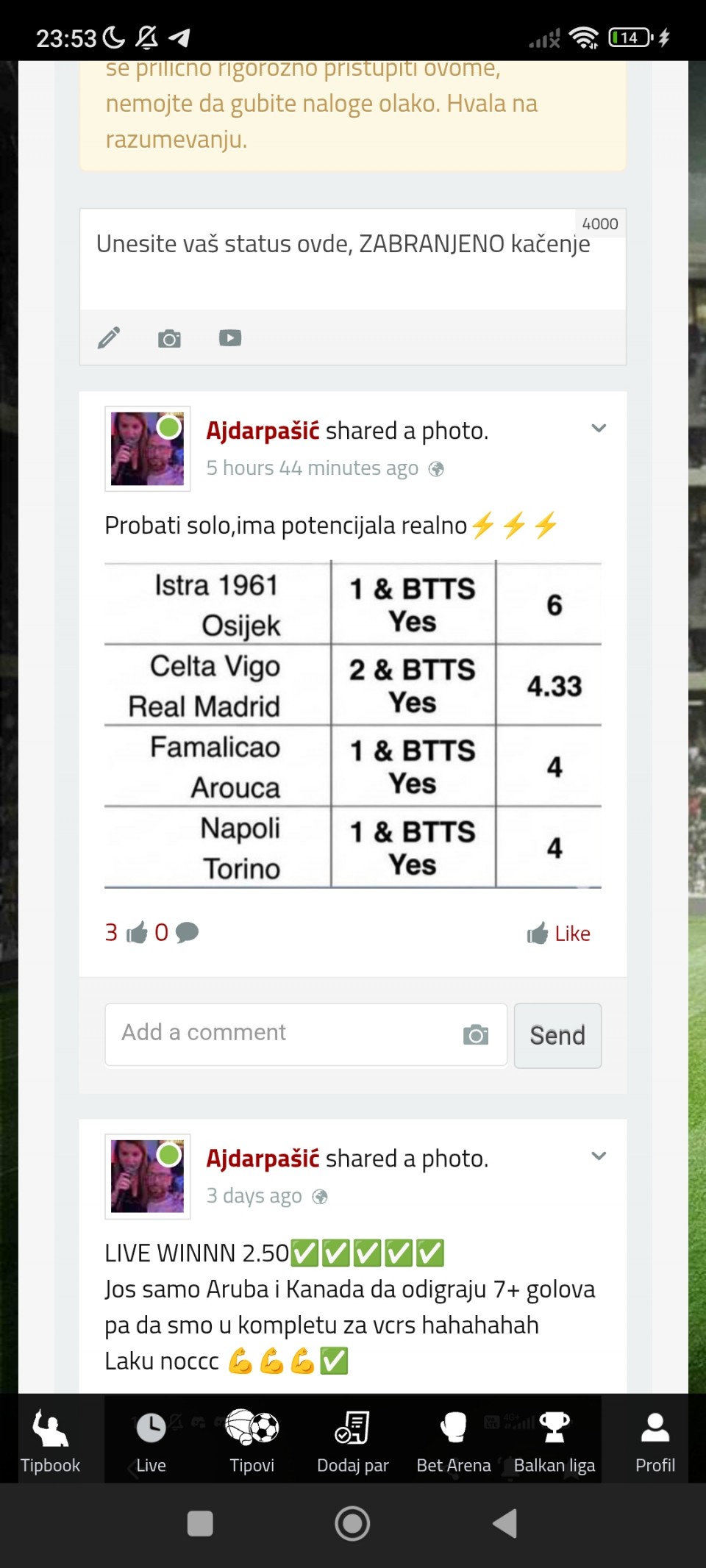Send the comment
The image size is (706, 1568).
point(557,1035)
